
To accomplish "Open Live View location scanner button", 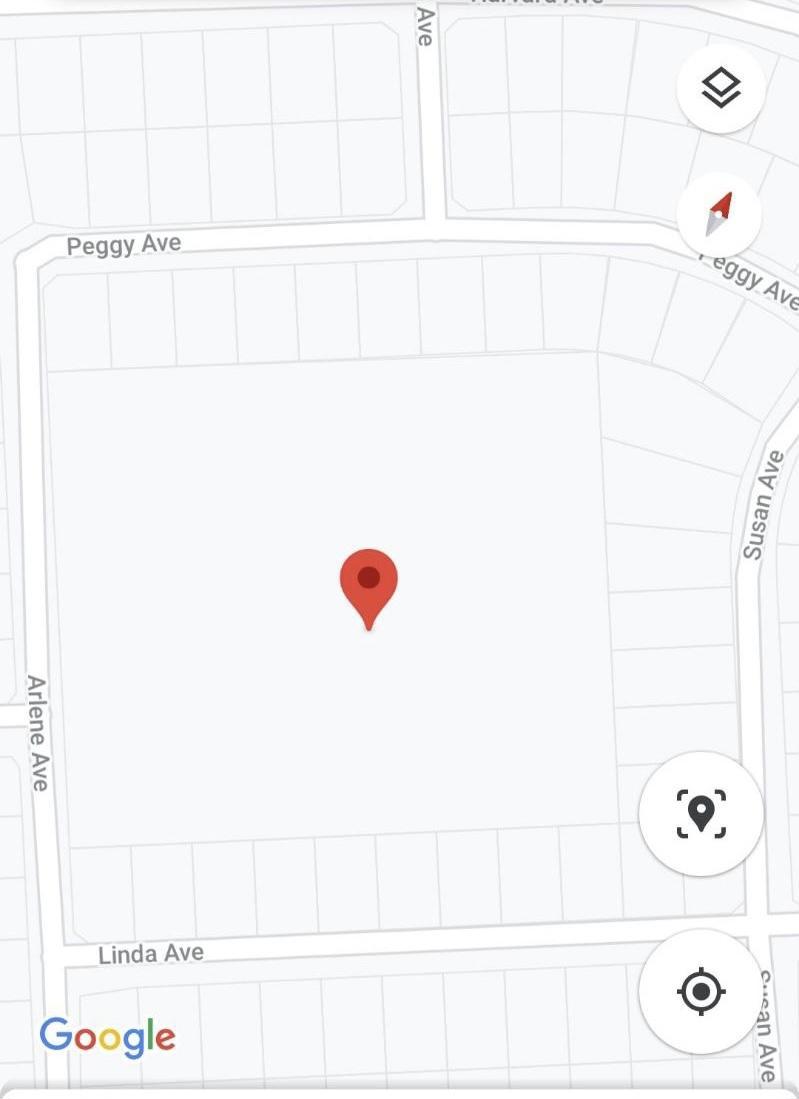I will [x=701, y=813].
